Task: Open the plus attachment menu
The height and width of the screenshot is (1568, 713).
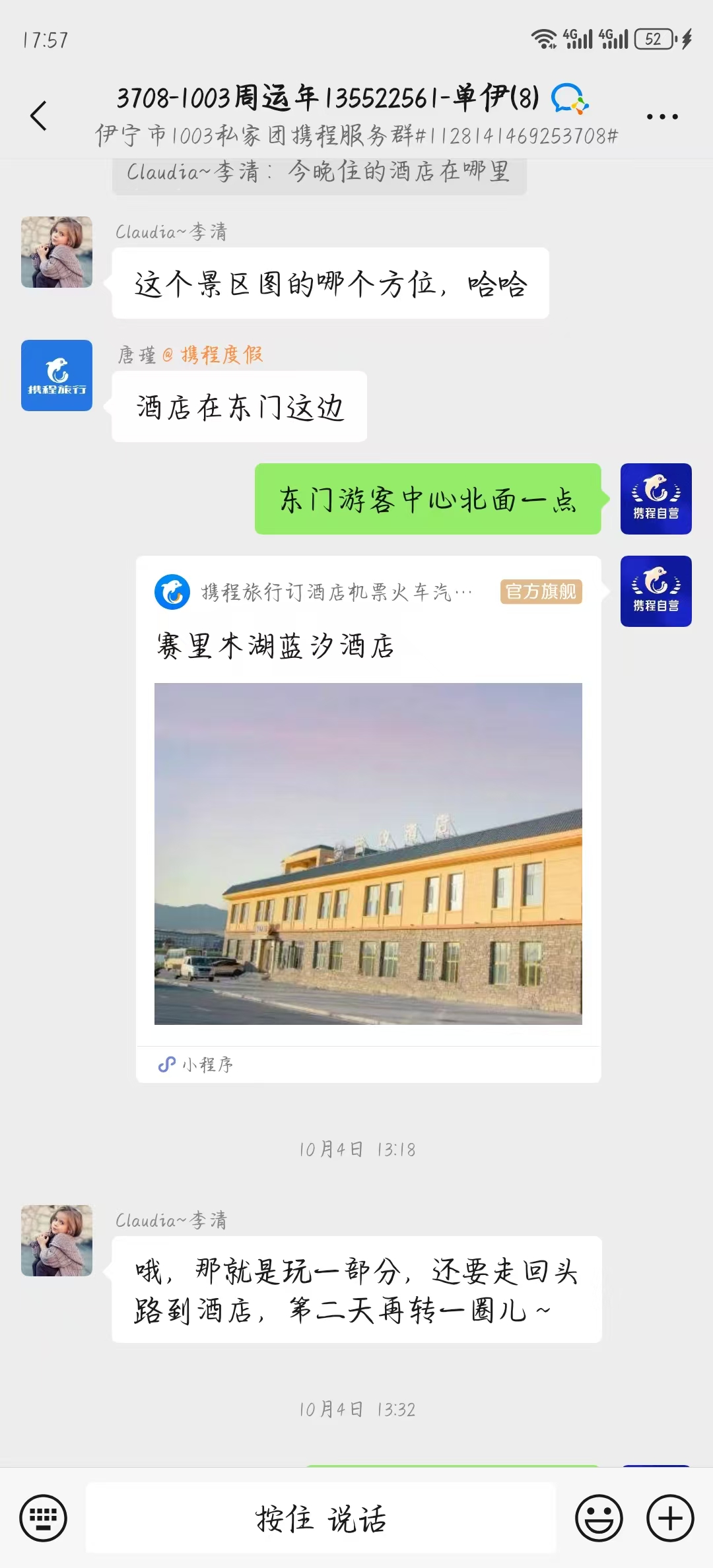Action: tap(669, 1518)
